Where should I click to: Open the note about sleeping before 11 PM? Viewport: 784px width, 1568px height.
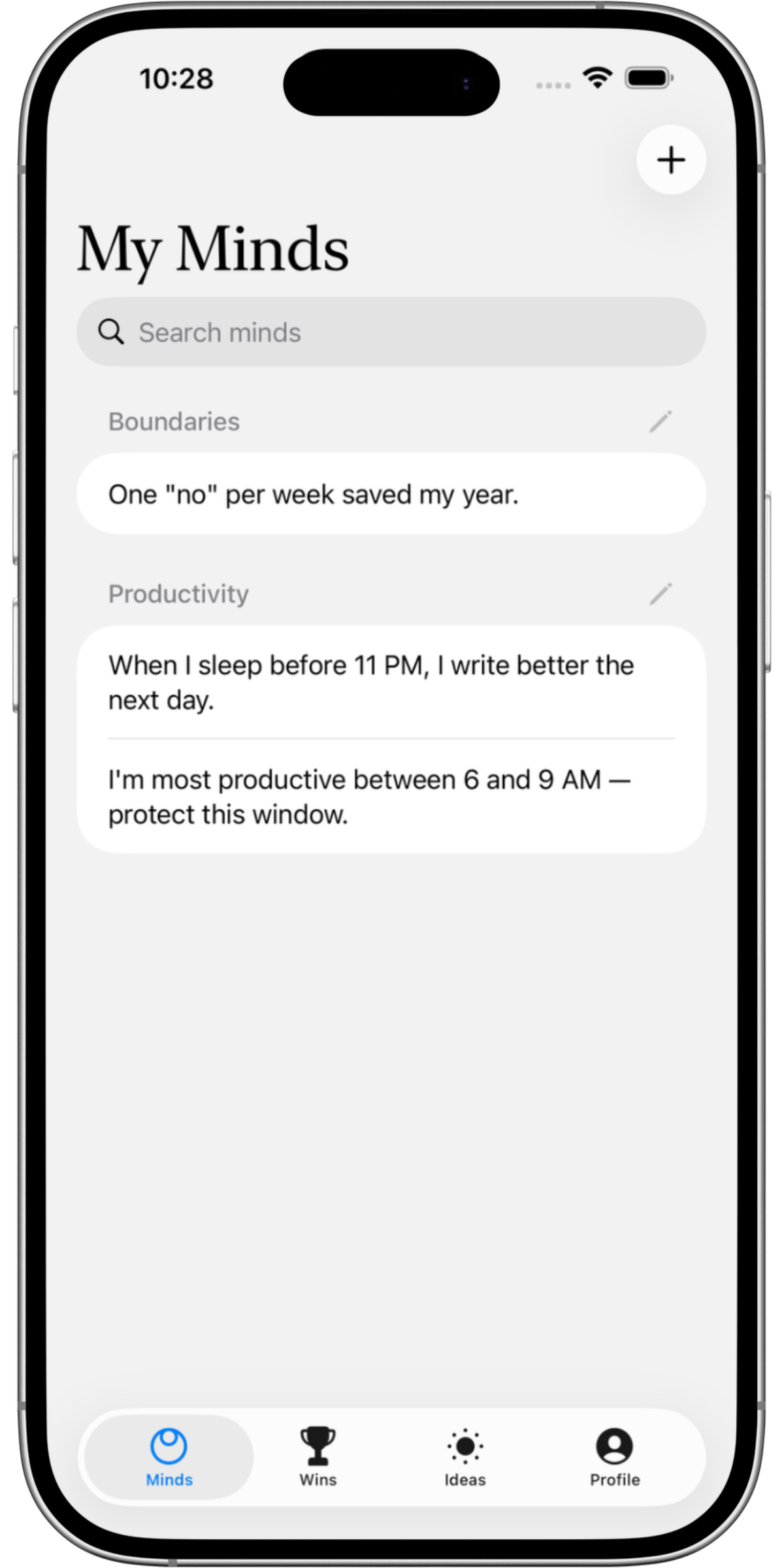(391, 682)
